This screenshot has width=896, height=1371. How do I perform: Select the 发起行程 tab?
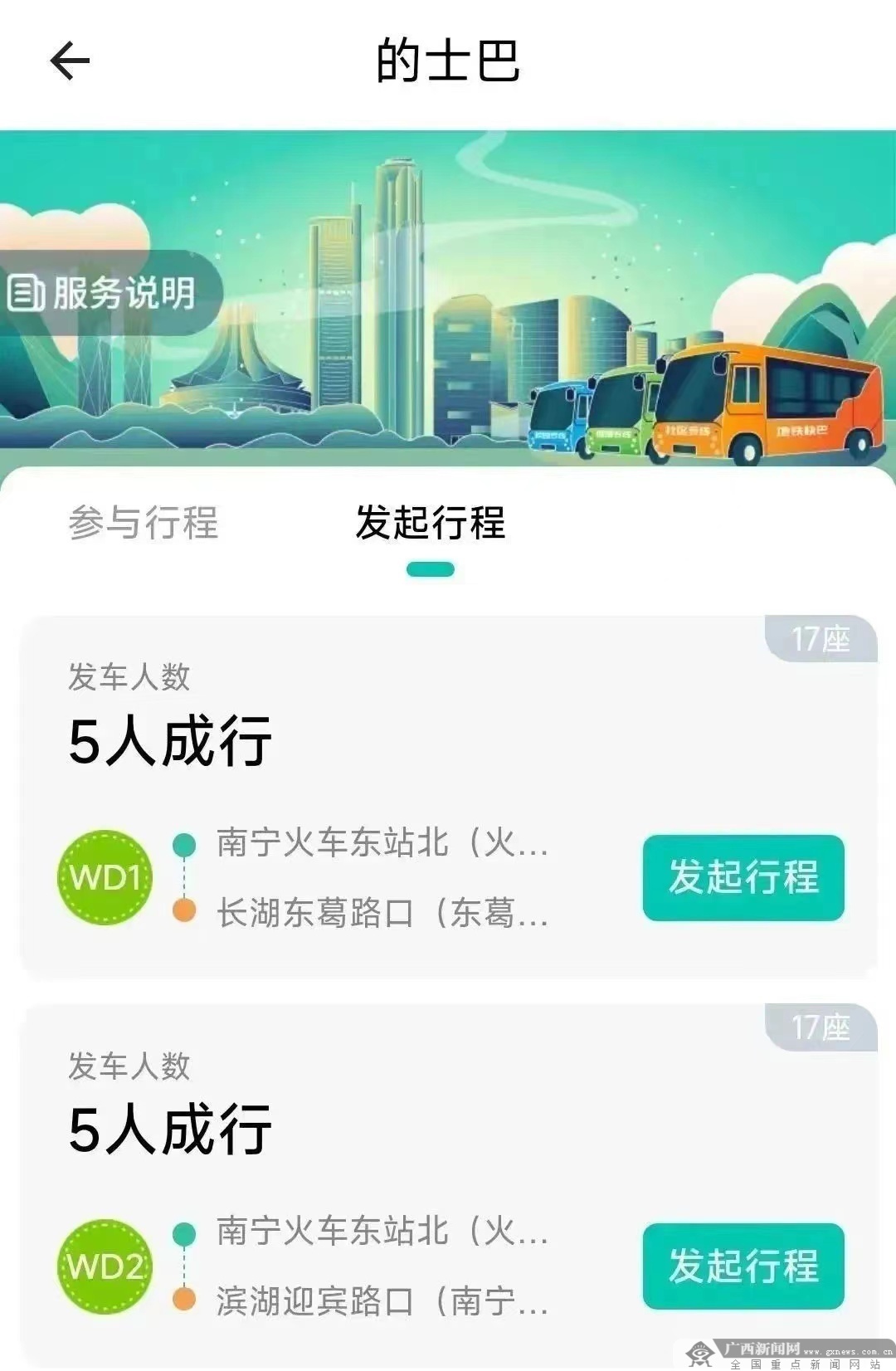430,523
